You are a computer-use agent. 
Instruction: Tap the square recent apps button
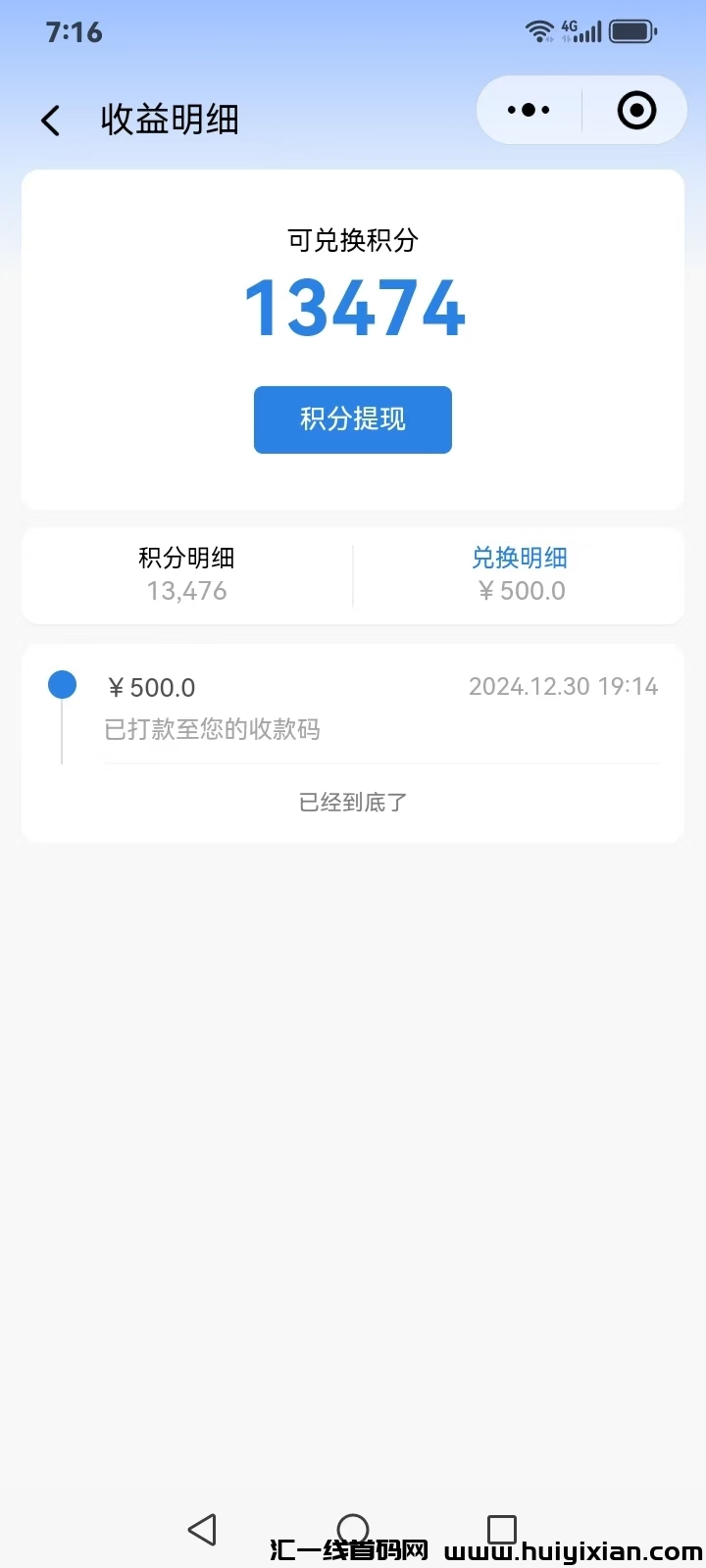click(x=502, y=1529)
